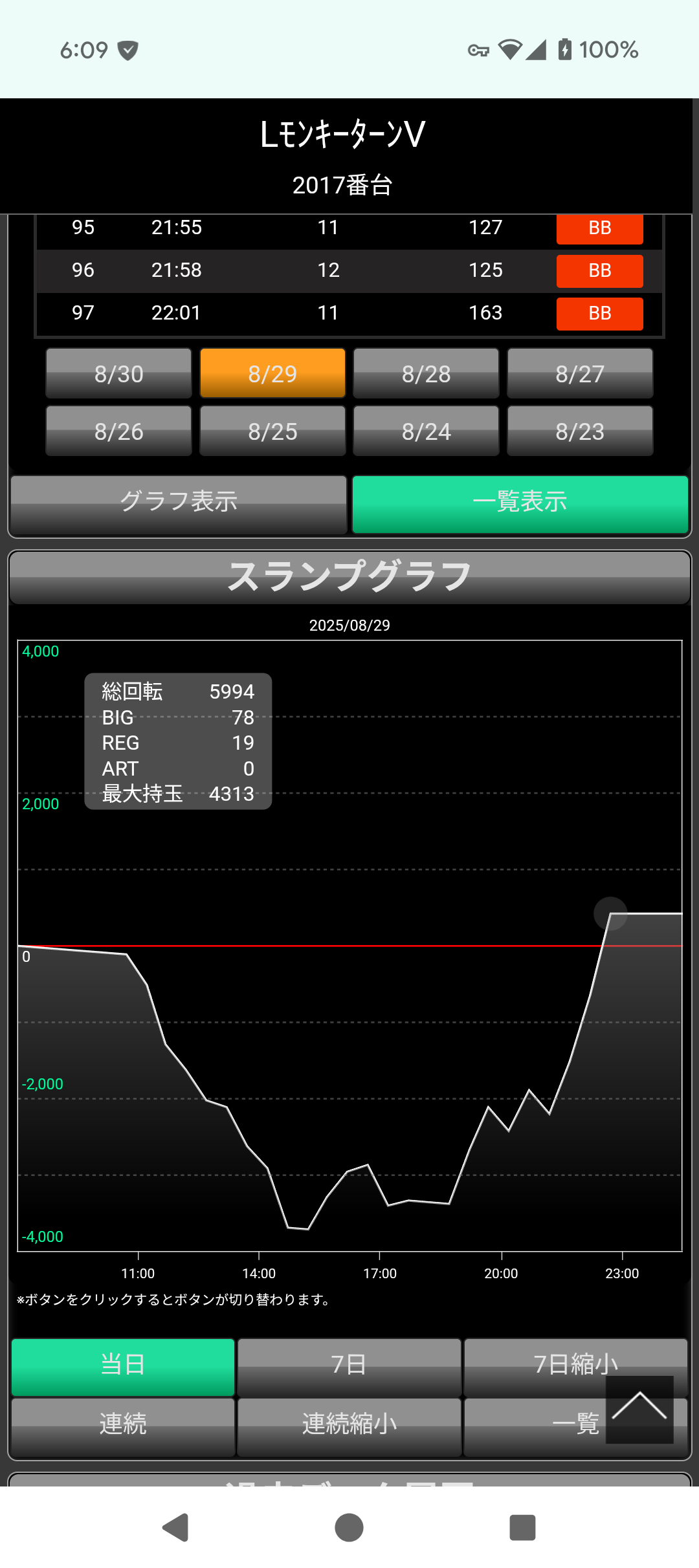This screenshot has height=1568, width=699.
Task: Select the 連続 graph mode
Action: pos(123,1426)
